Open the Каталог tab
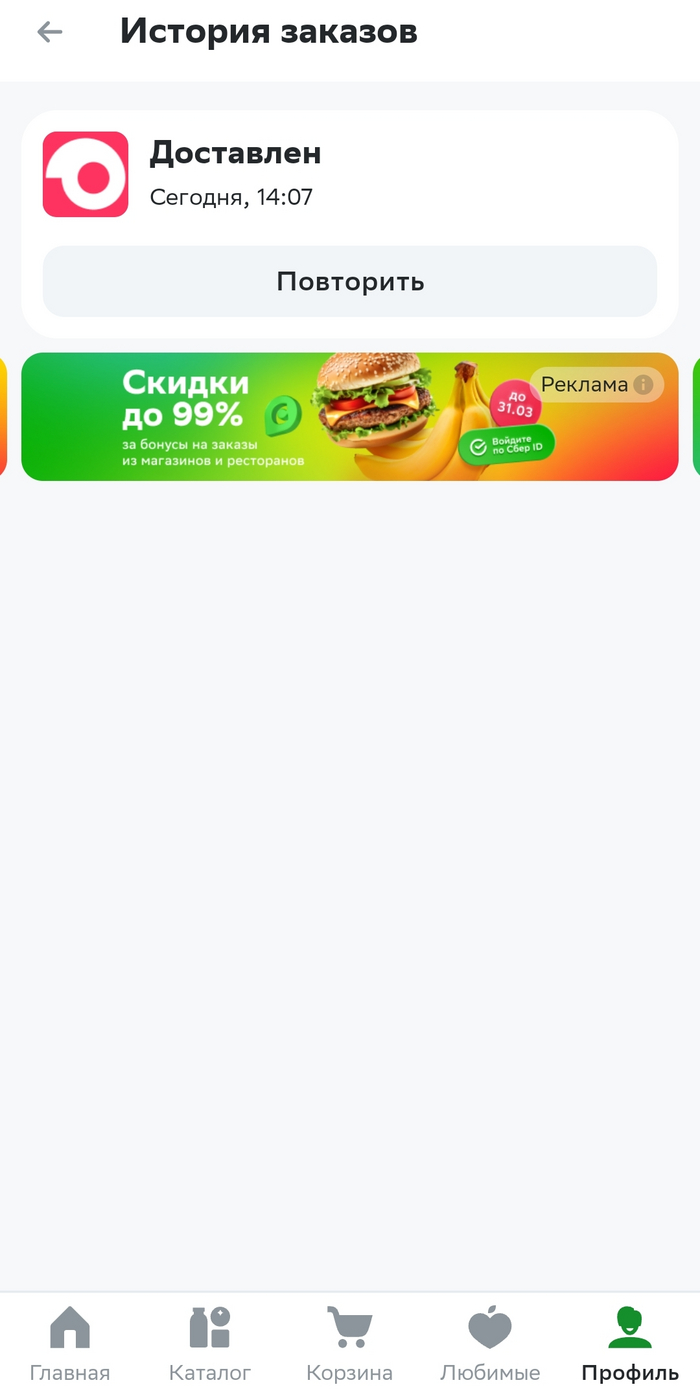 tap(210, 1345)
